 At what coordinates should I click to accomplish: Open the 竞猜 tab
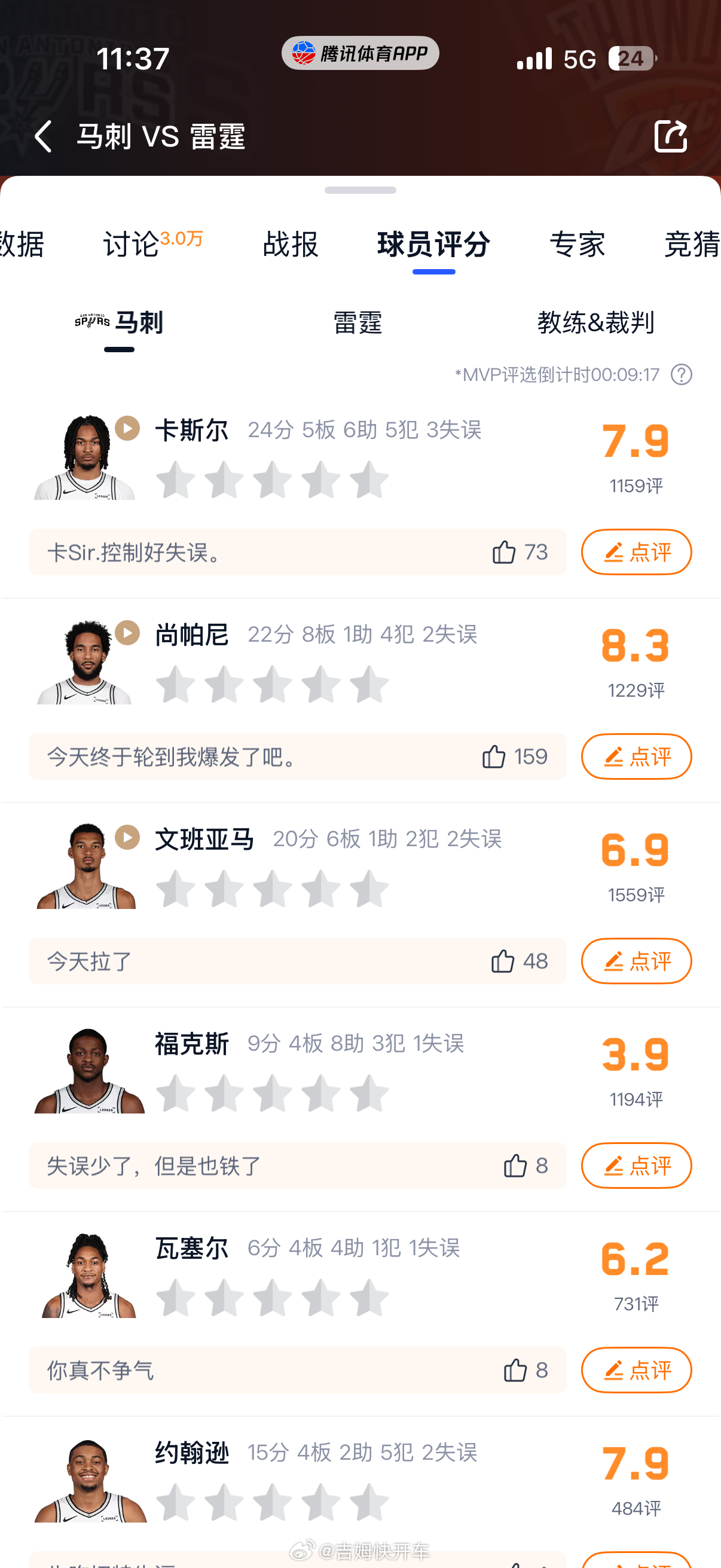[x=692, y=244]
